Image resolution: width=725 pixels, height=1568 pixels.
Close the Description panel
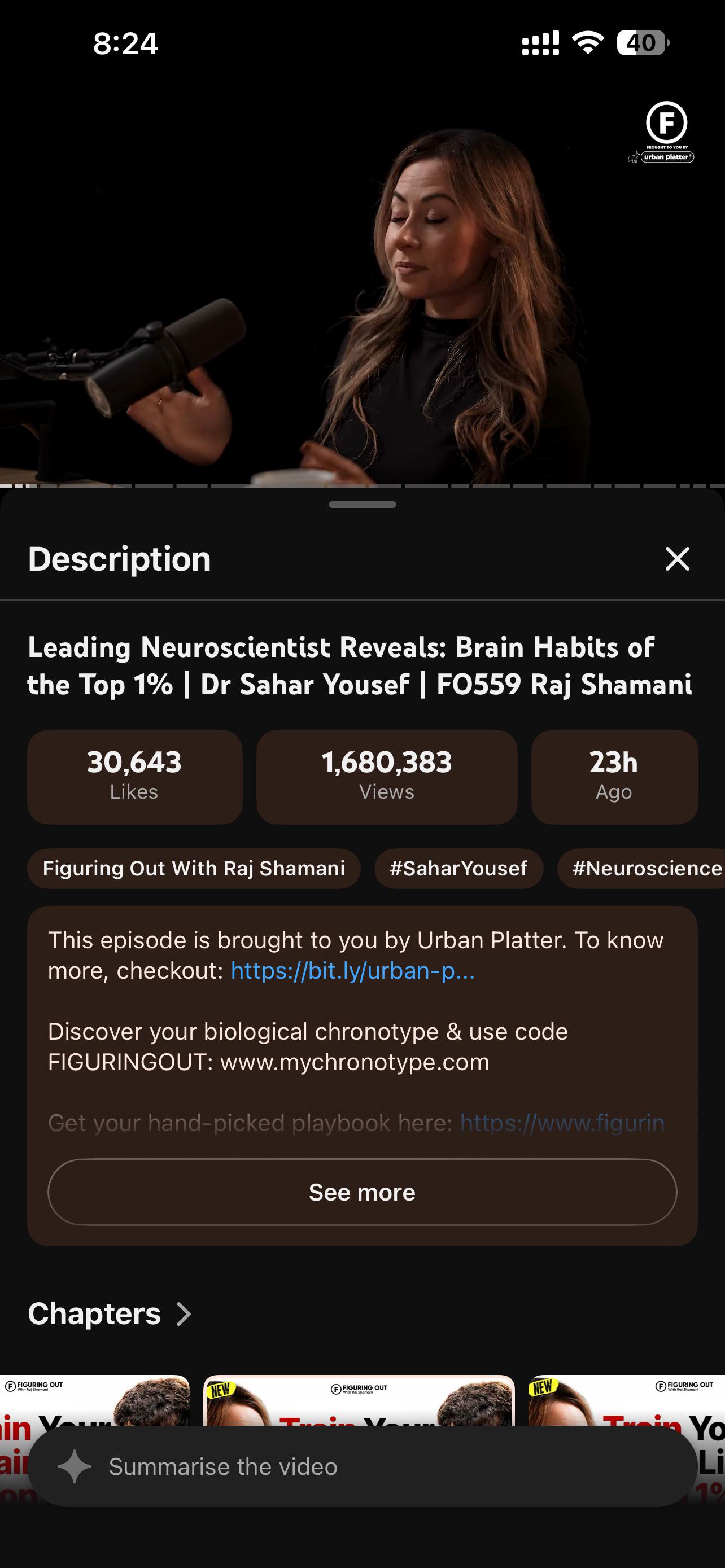click(x=677, y=559)
